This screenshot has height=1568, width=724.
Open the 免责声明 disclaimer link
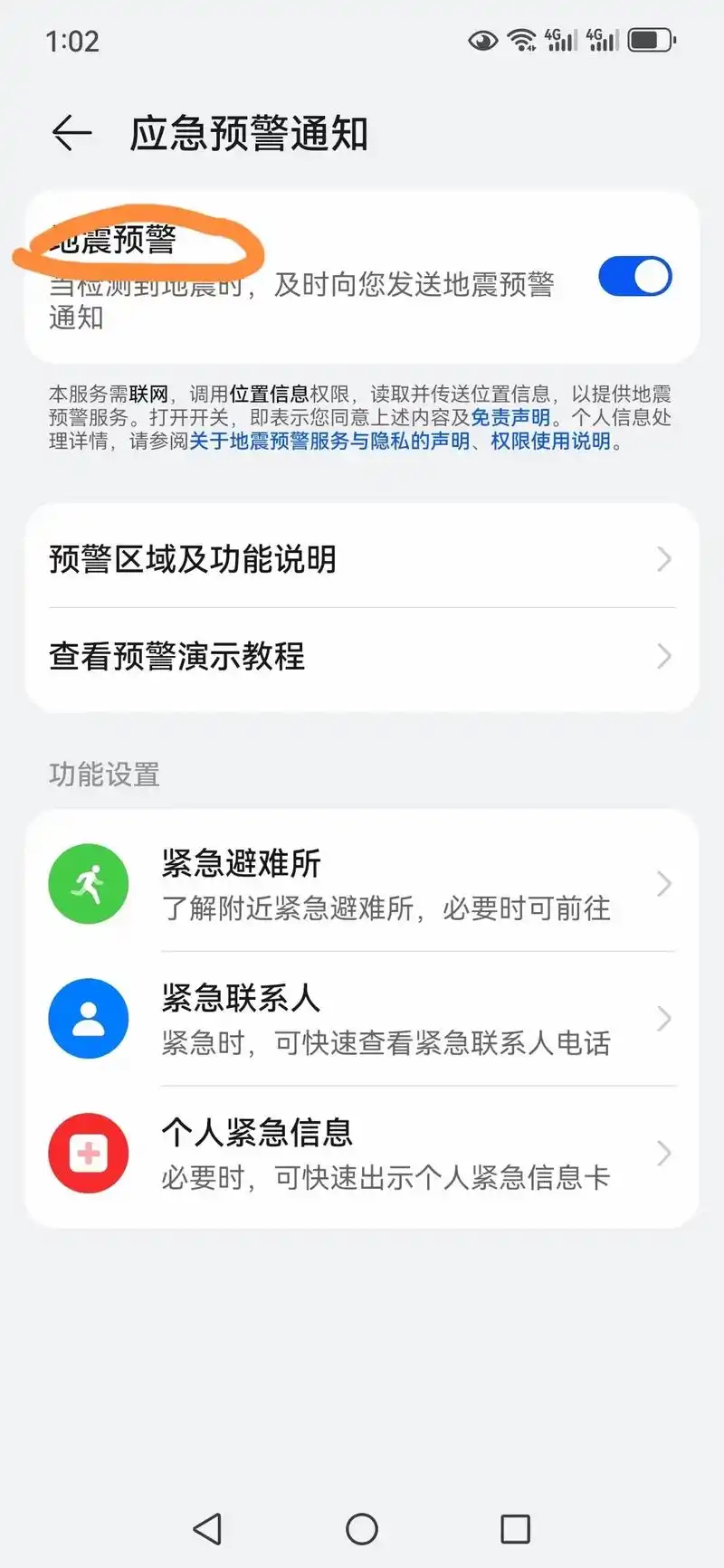click(x=510, y=417)
